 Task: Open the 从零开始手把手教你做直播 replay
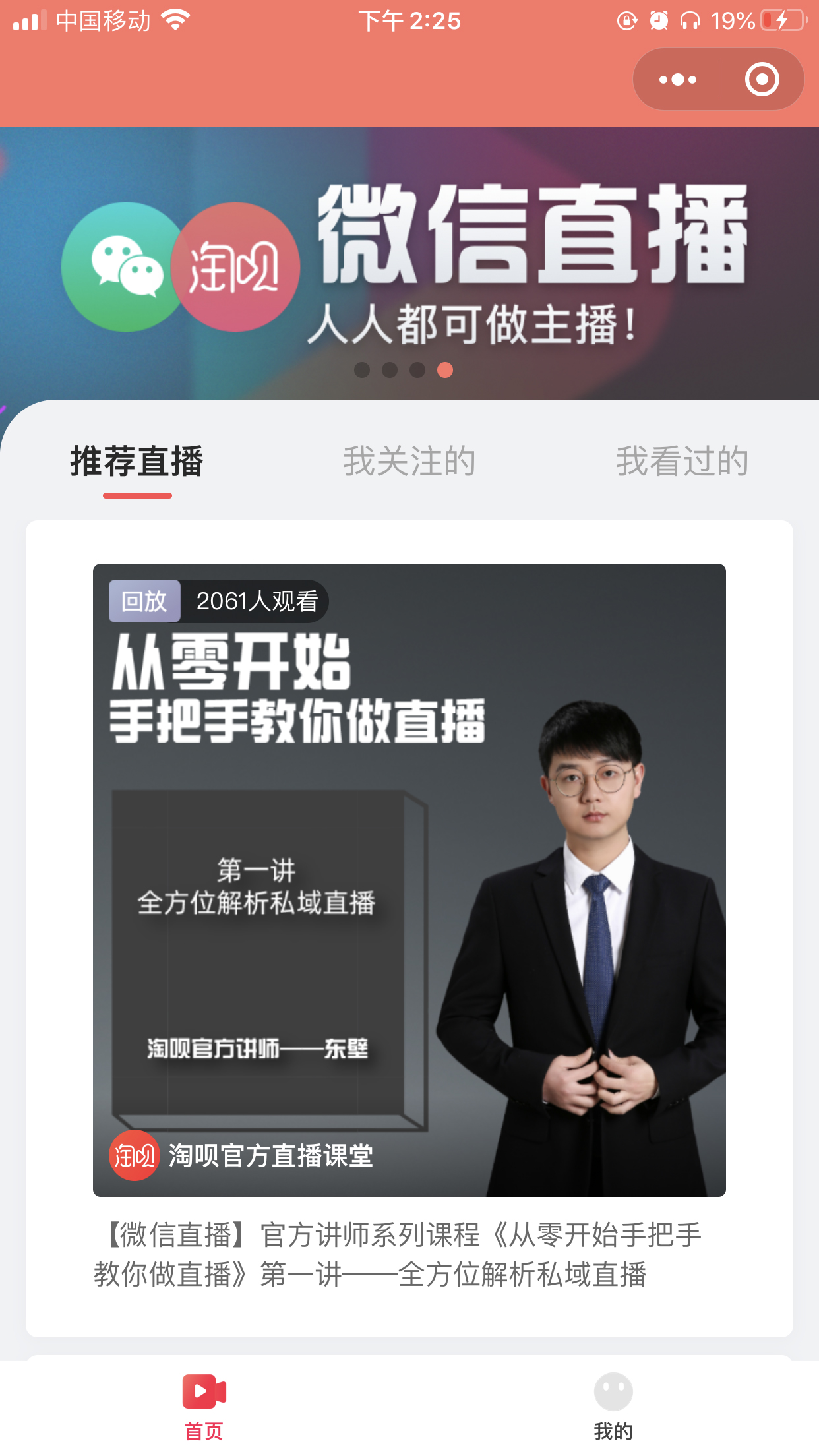tap(409, 880)
